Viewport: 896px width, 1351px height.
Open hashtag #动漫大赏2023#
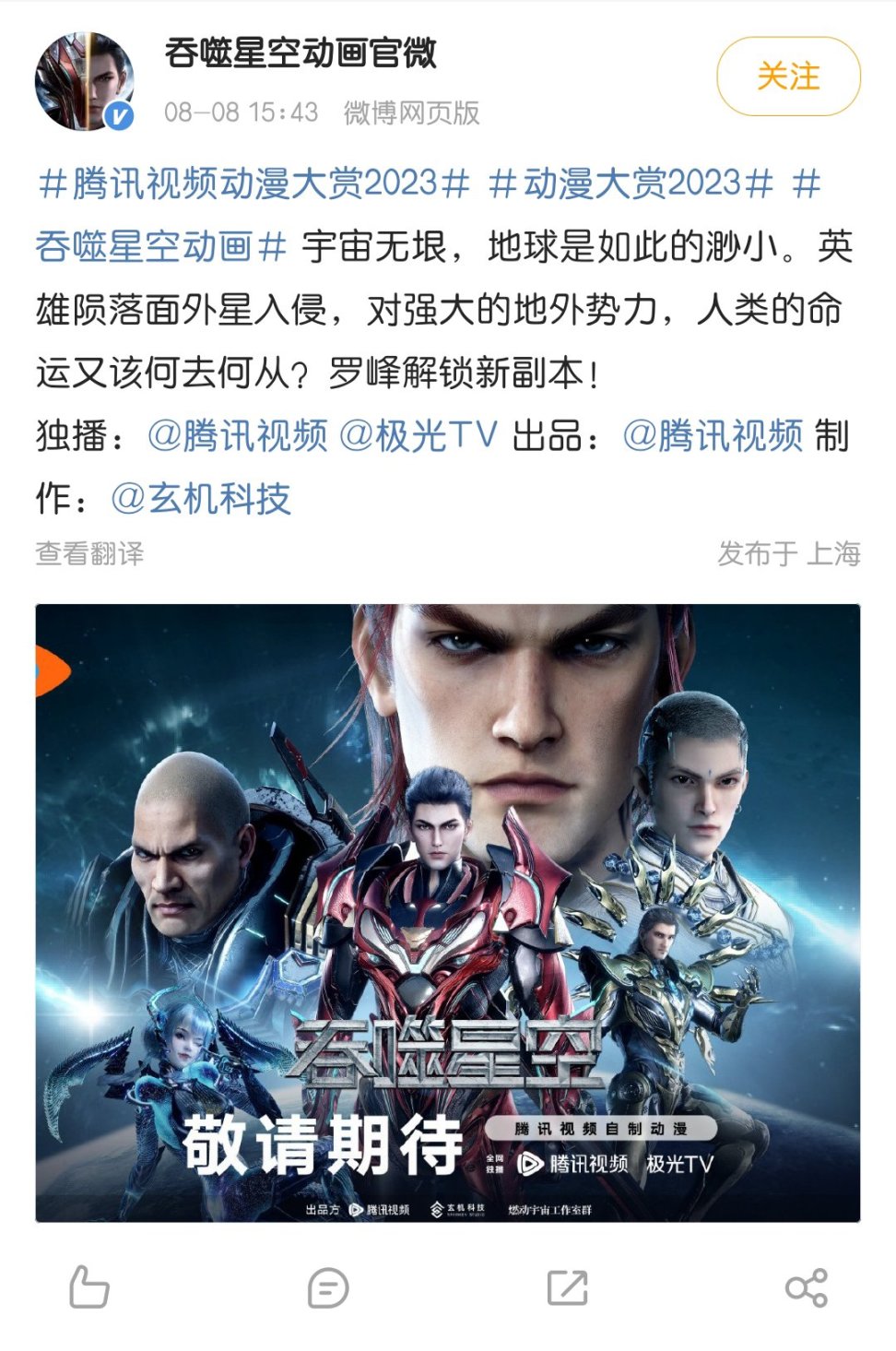tap(631, 184)
